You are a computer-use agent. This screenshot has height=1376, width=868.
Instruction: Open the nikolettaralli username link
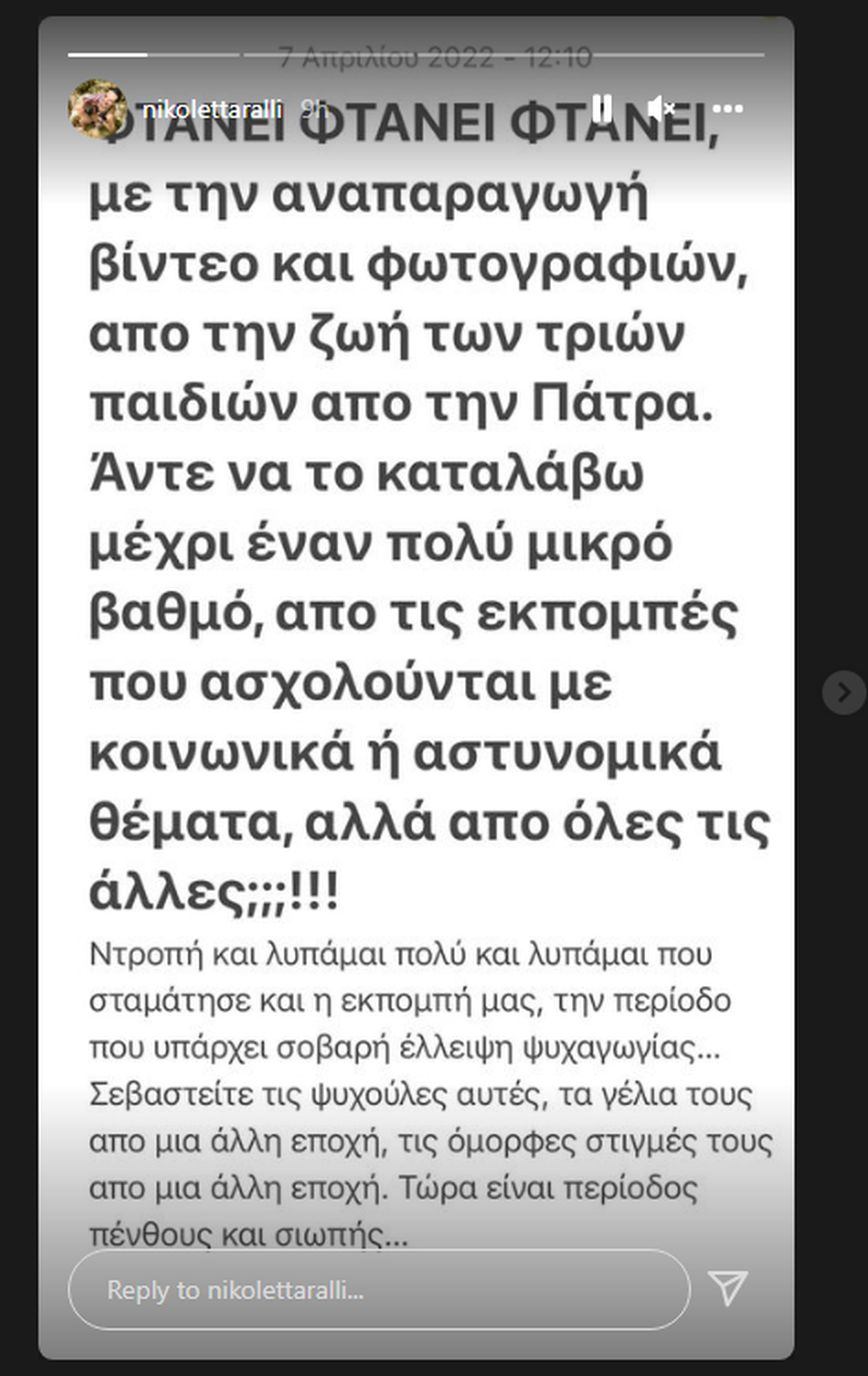pos(212,109)
